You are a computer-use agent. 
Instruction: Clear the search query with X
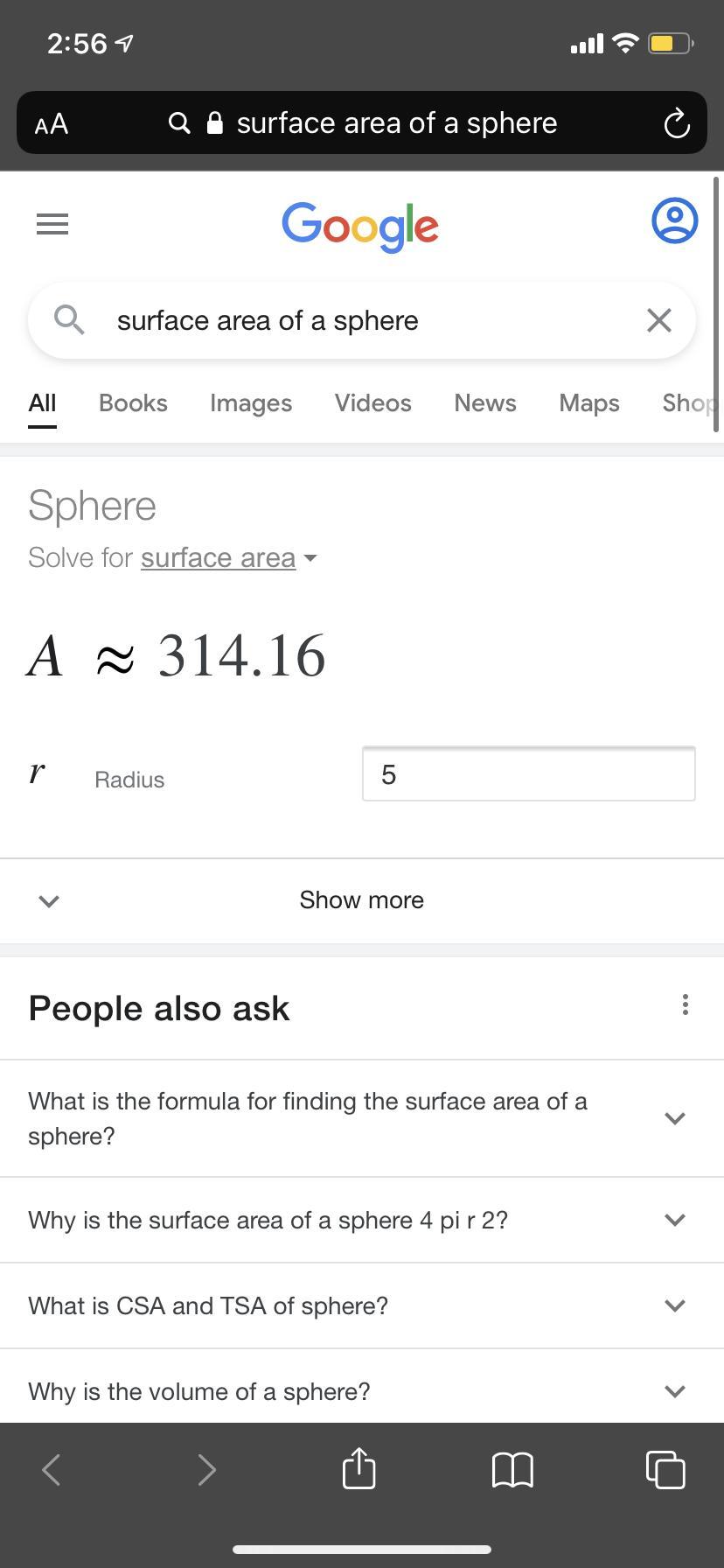658,320
